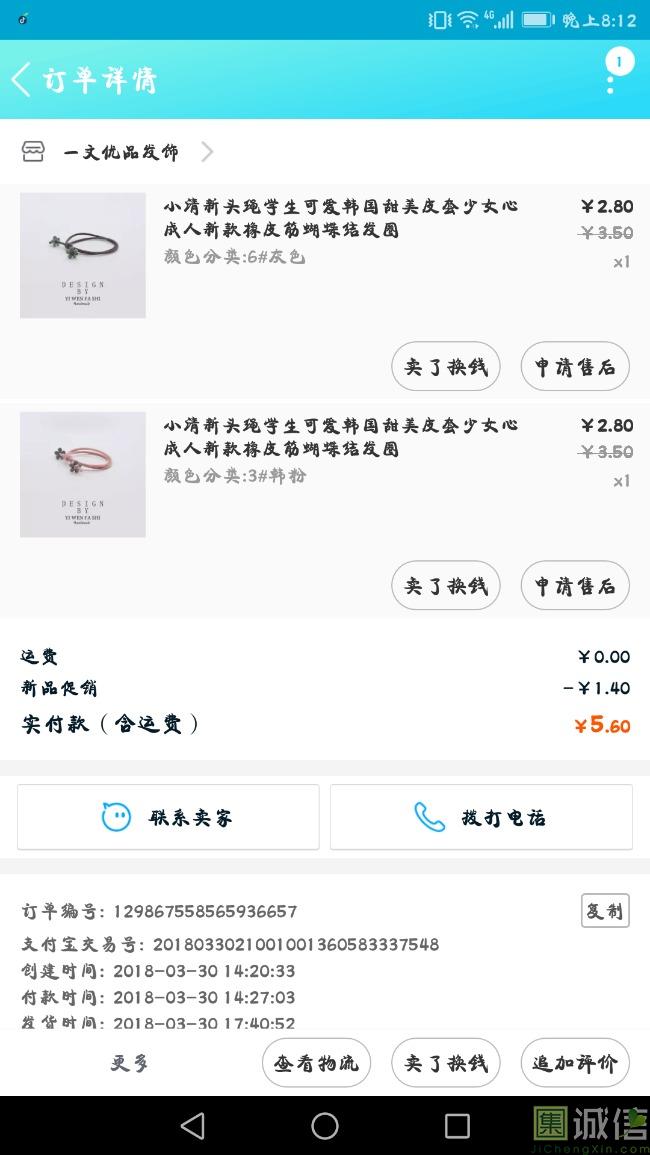Tap 卖了换钱 in the bottom bar
The image size is (650, 1155).
(445, 1063)
